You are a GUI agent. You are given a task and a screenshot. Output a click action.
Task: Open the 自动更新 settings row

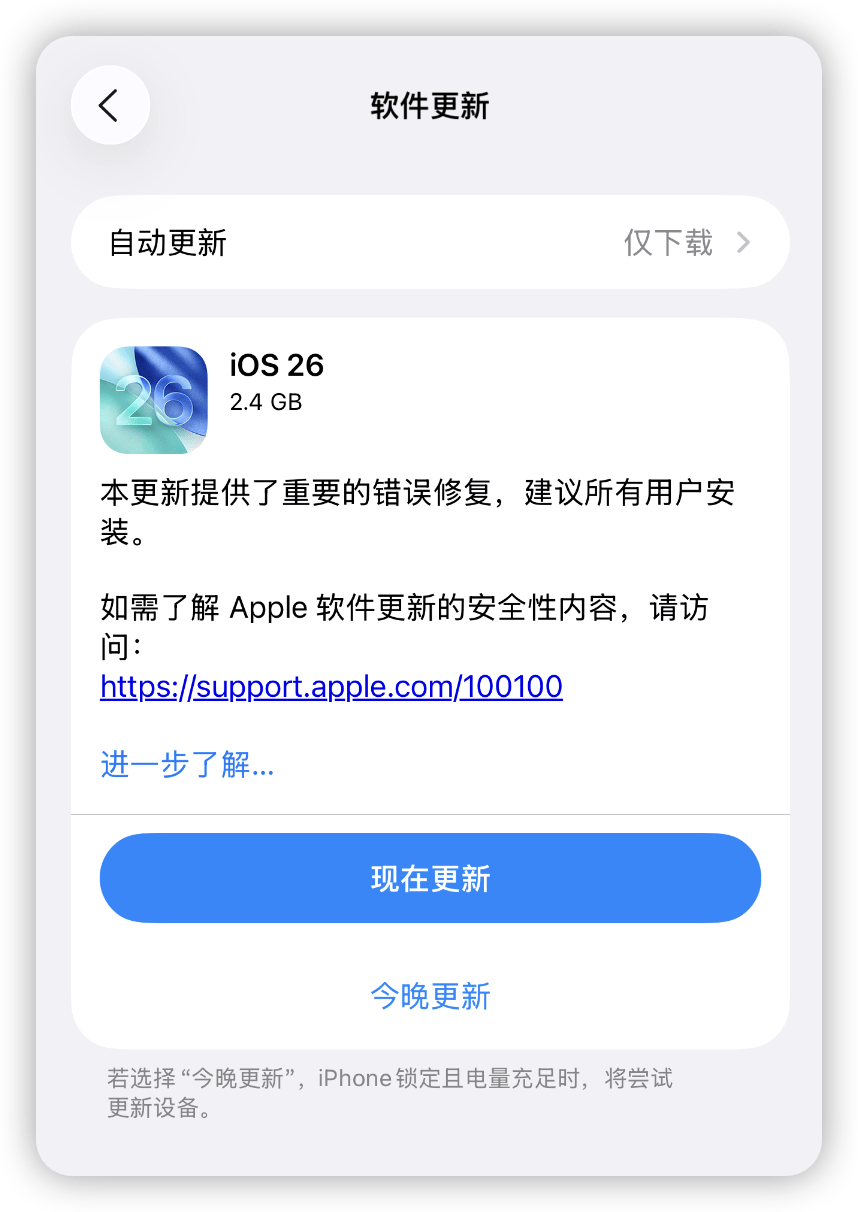[430, 243]
